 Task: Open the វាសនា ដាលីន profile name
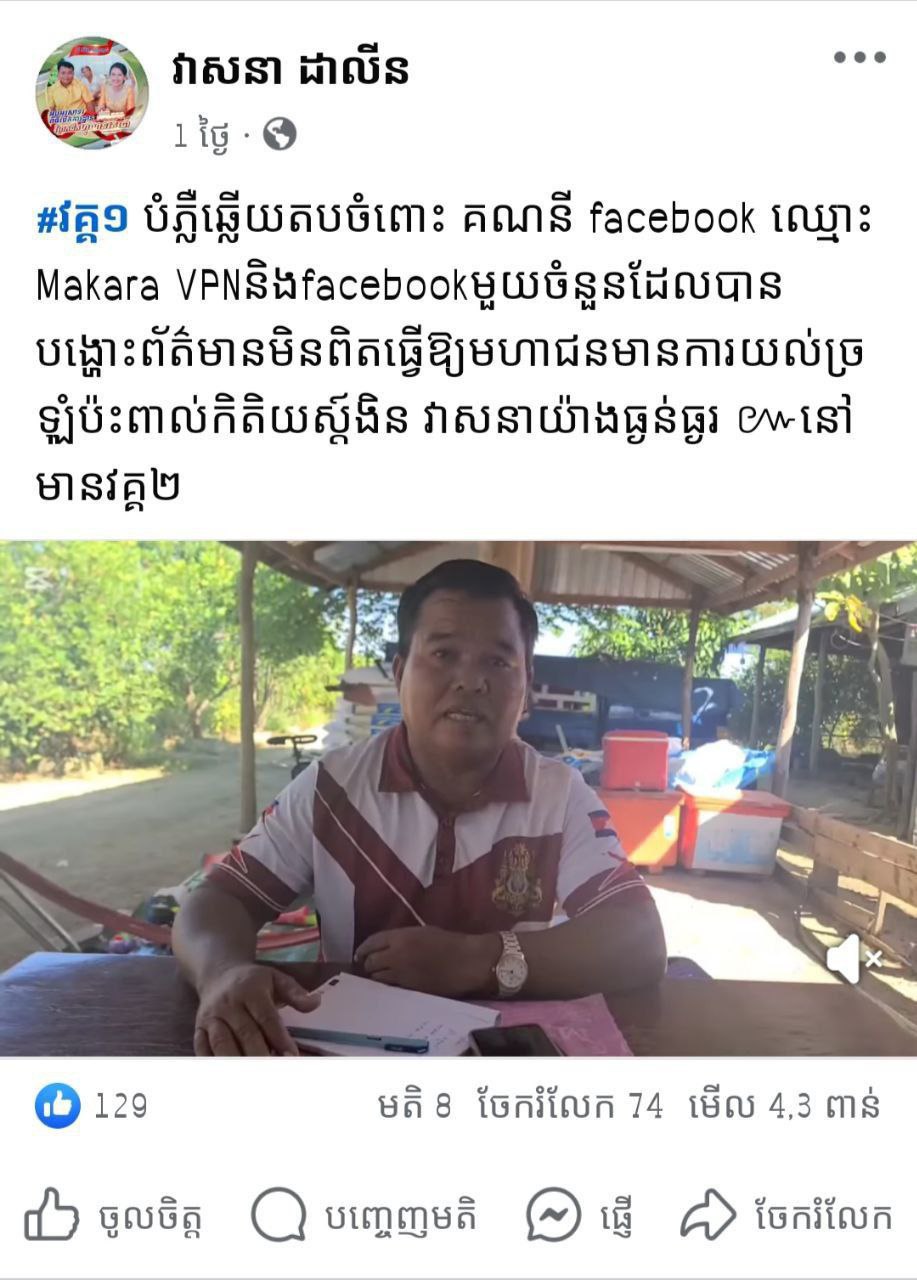point(290,70)
